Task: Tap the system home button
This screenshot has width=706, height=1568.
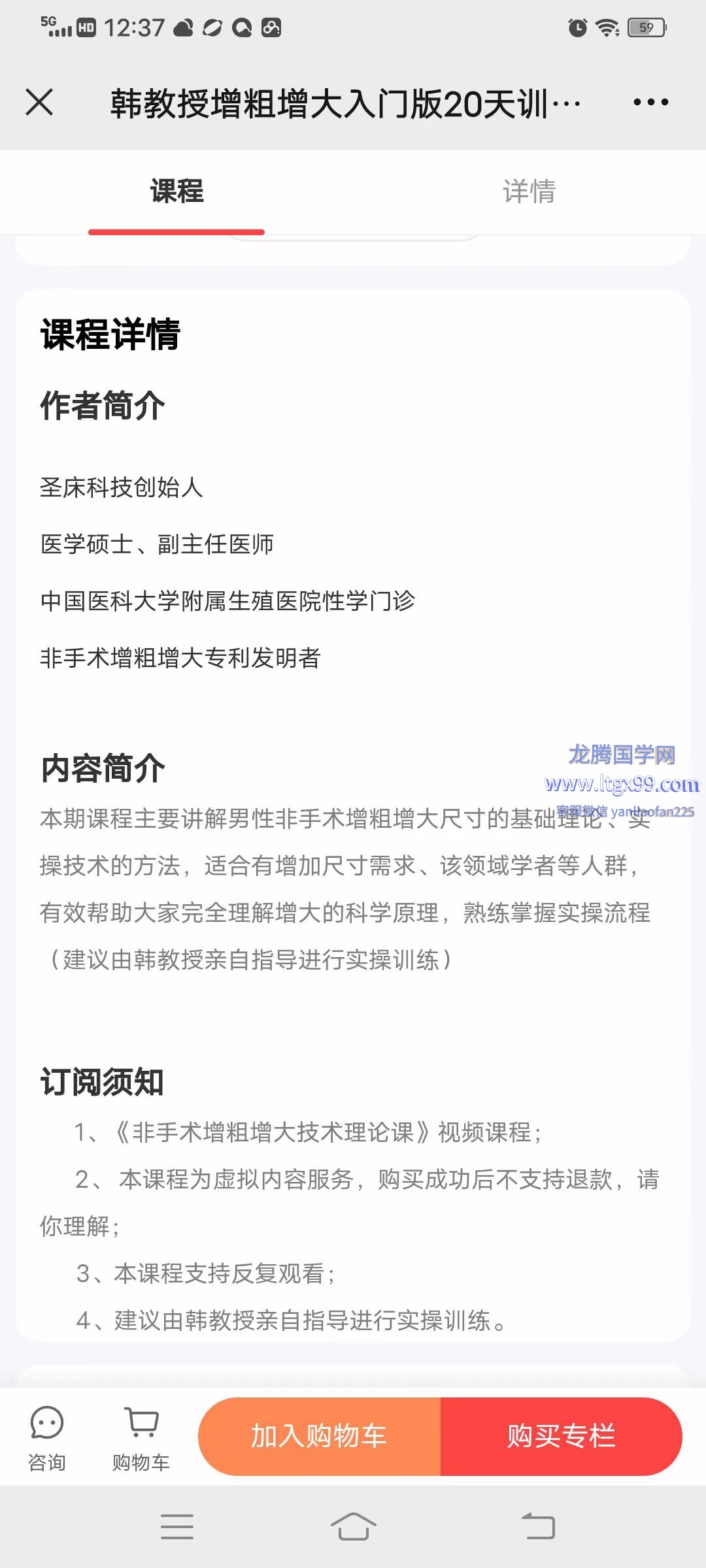Action: [353, 1527]
